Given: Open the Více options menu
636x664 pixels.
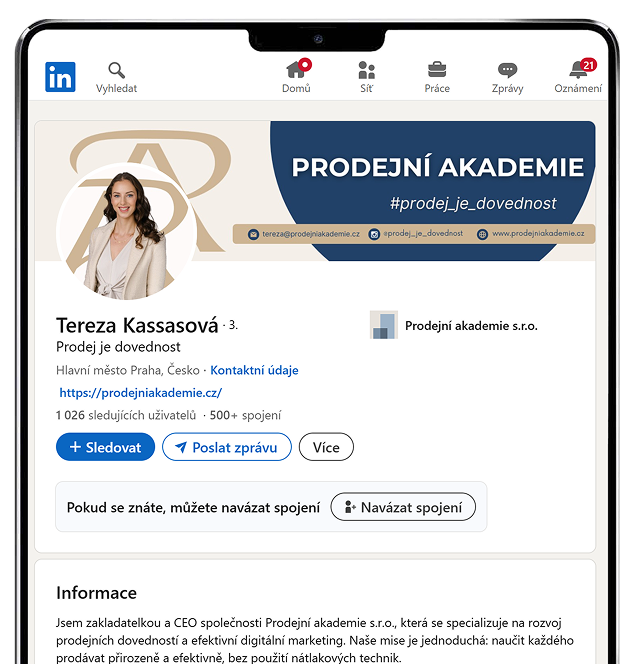Looking at the screenshot, I should click(326, 447).
